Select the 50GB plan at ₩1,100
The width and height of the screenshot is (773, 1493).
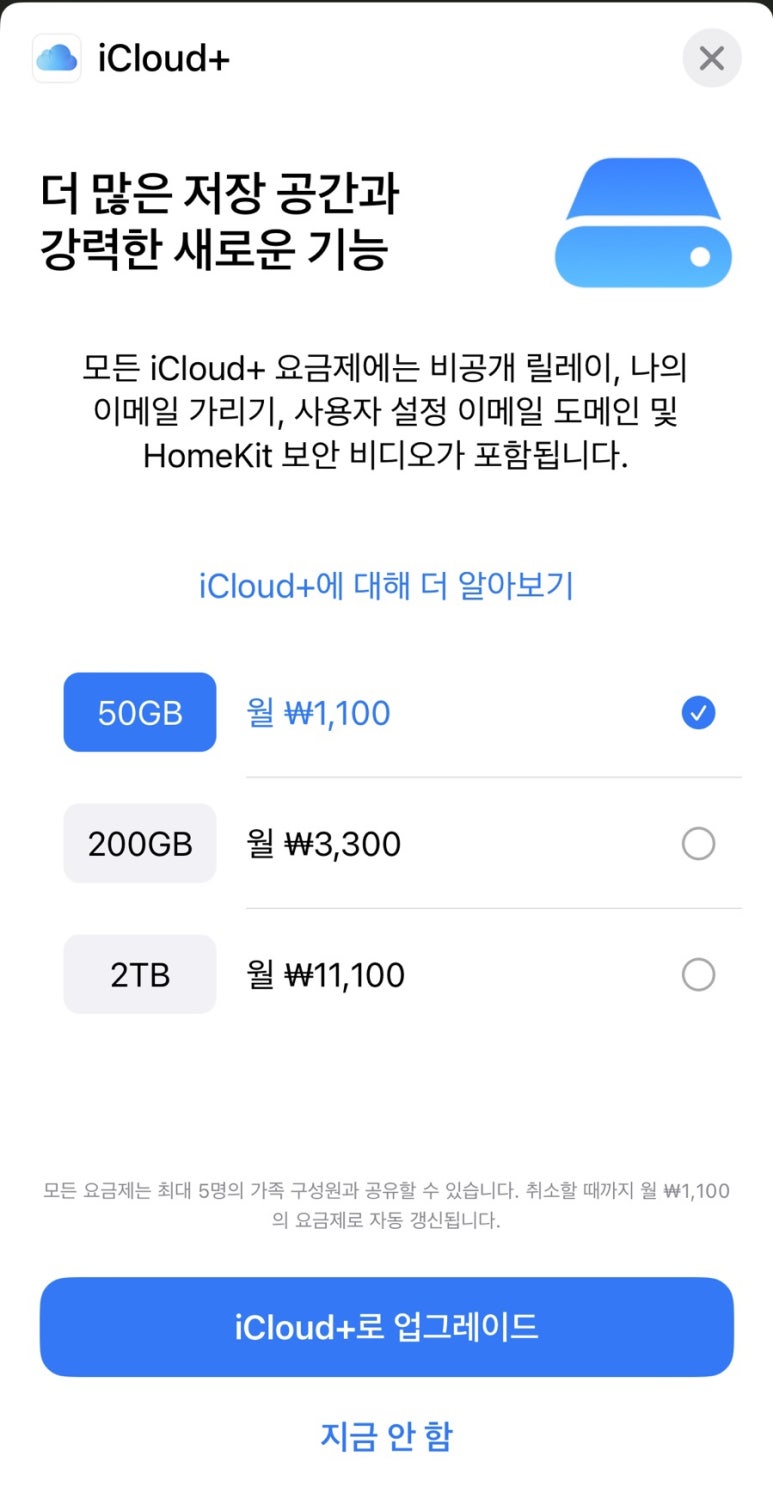click(402, 713)
